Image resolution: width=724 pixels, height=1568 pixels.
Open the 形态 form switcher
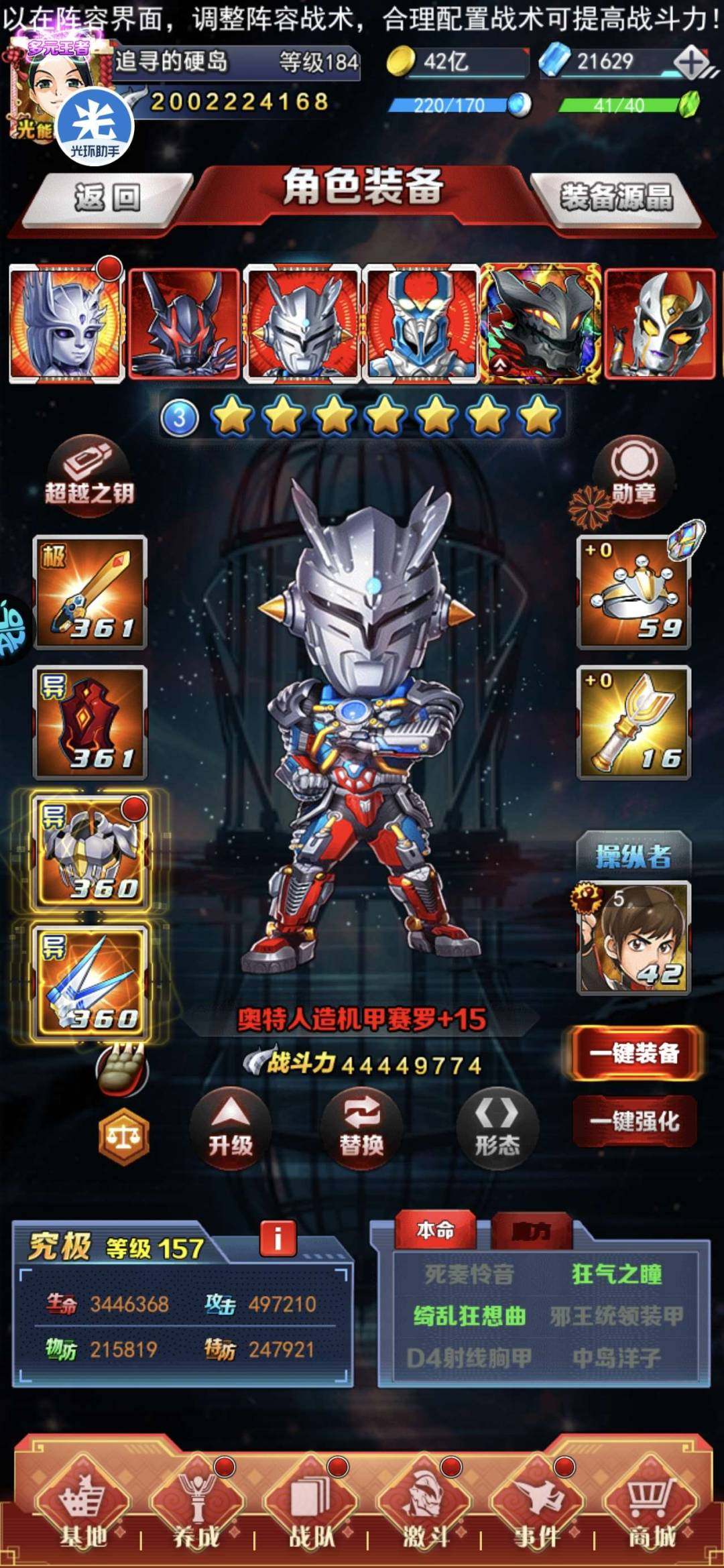coord(497,1129)
